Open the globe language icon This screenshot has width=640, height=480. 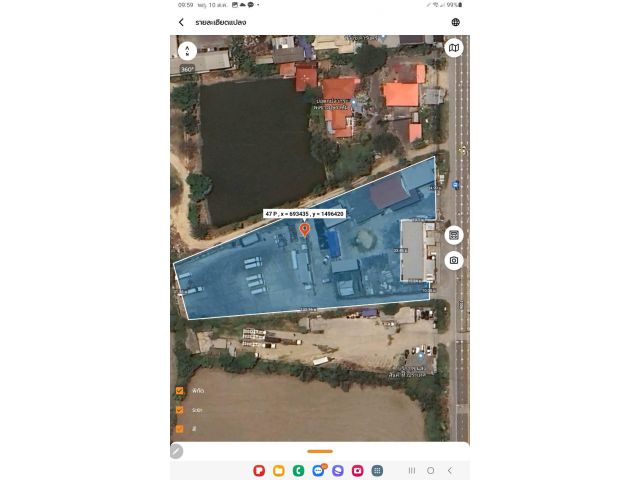coord(455,22)
